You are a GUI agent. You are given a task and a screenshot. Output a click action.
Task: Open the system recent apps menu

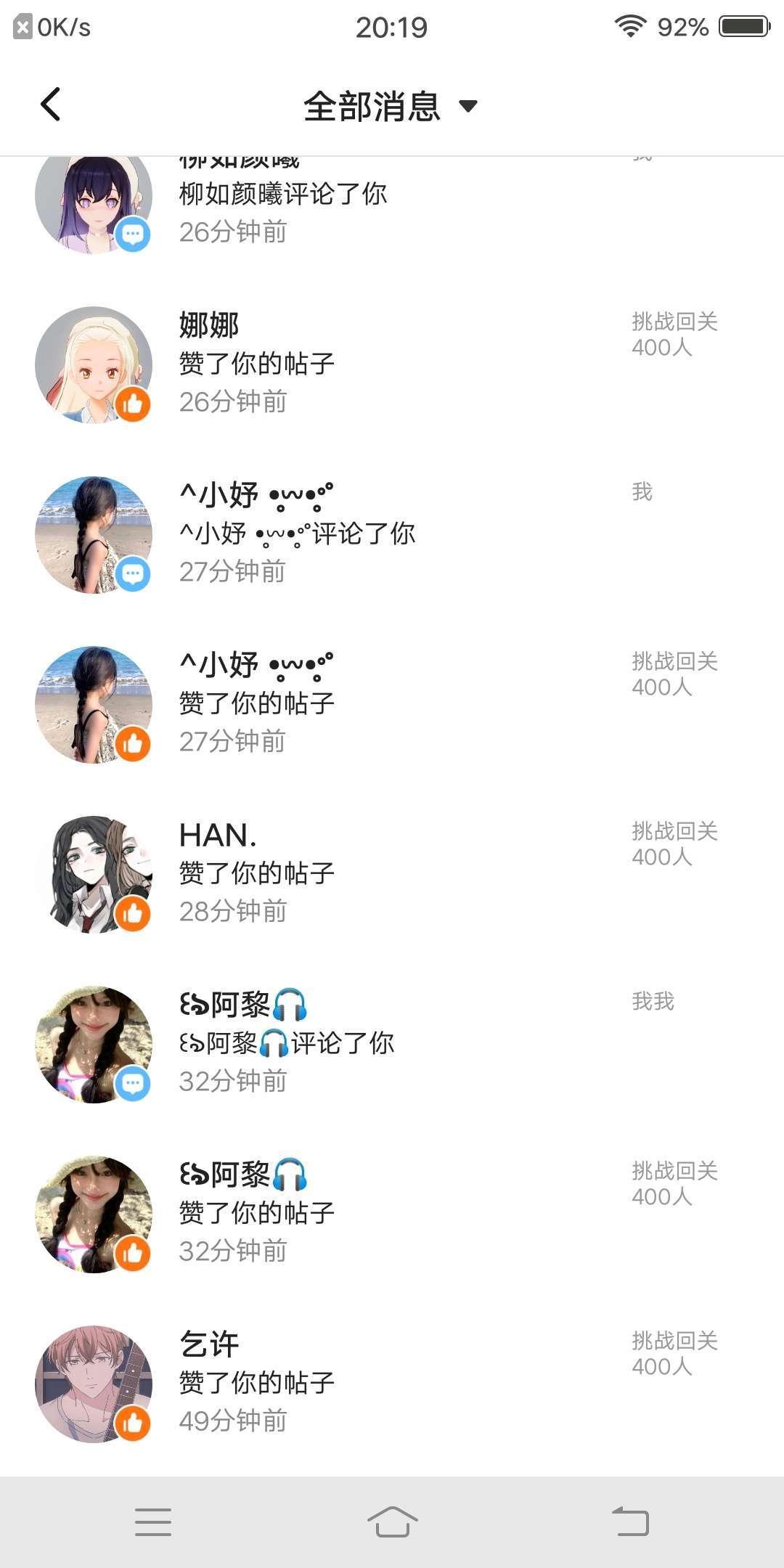pyautogui.click(x=153, y=1522)
